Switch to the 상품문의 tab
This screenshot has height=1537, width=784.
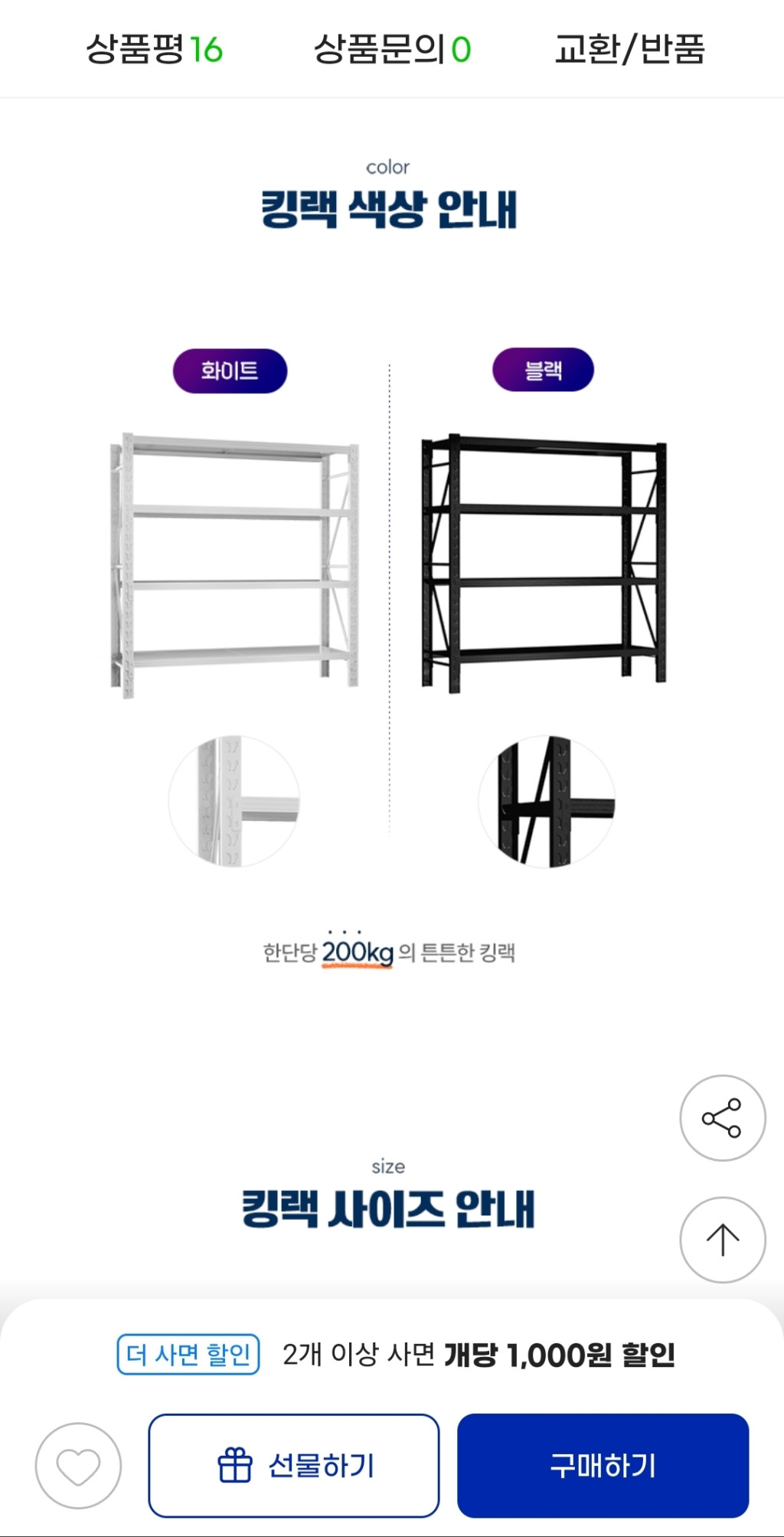click(392, 50)
